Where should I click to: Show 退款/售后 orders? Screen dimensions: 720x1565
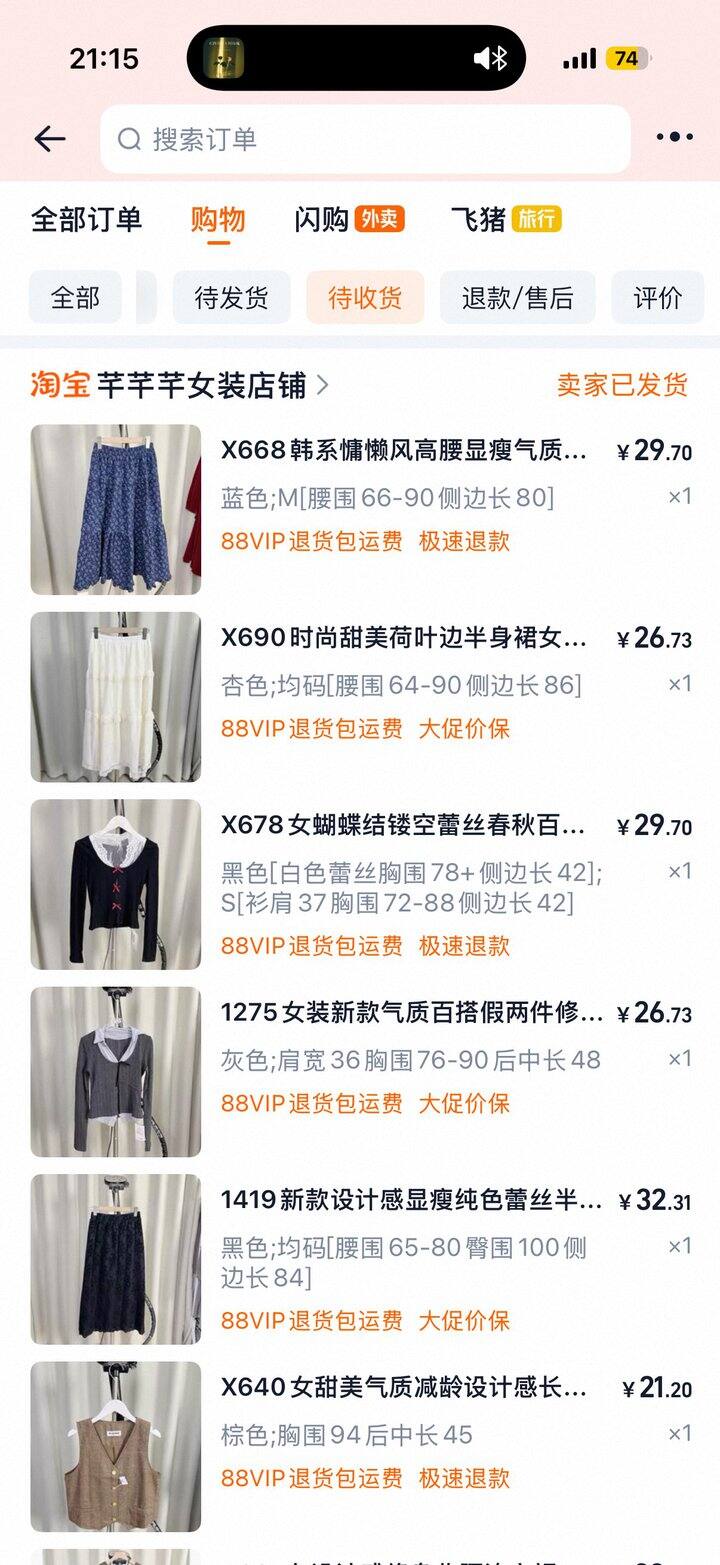click(517, 297)
